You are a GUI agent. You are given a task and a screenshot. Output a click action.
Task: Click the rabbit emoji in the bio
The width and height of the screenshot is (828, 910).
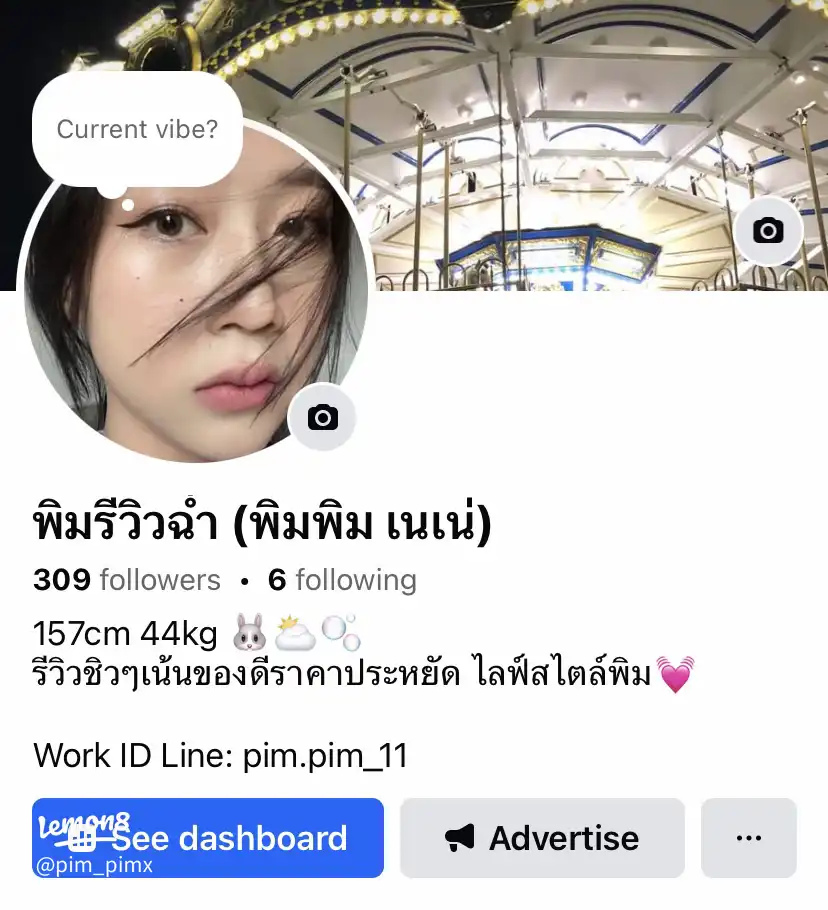(251, 633)
